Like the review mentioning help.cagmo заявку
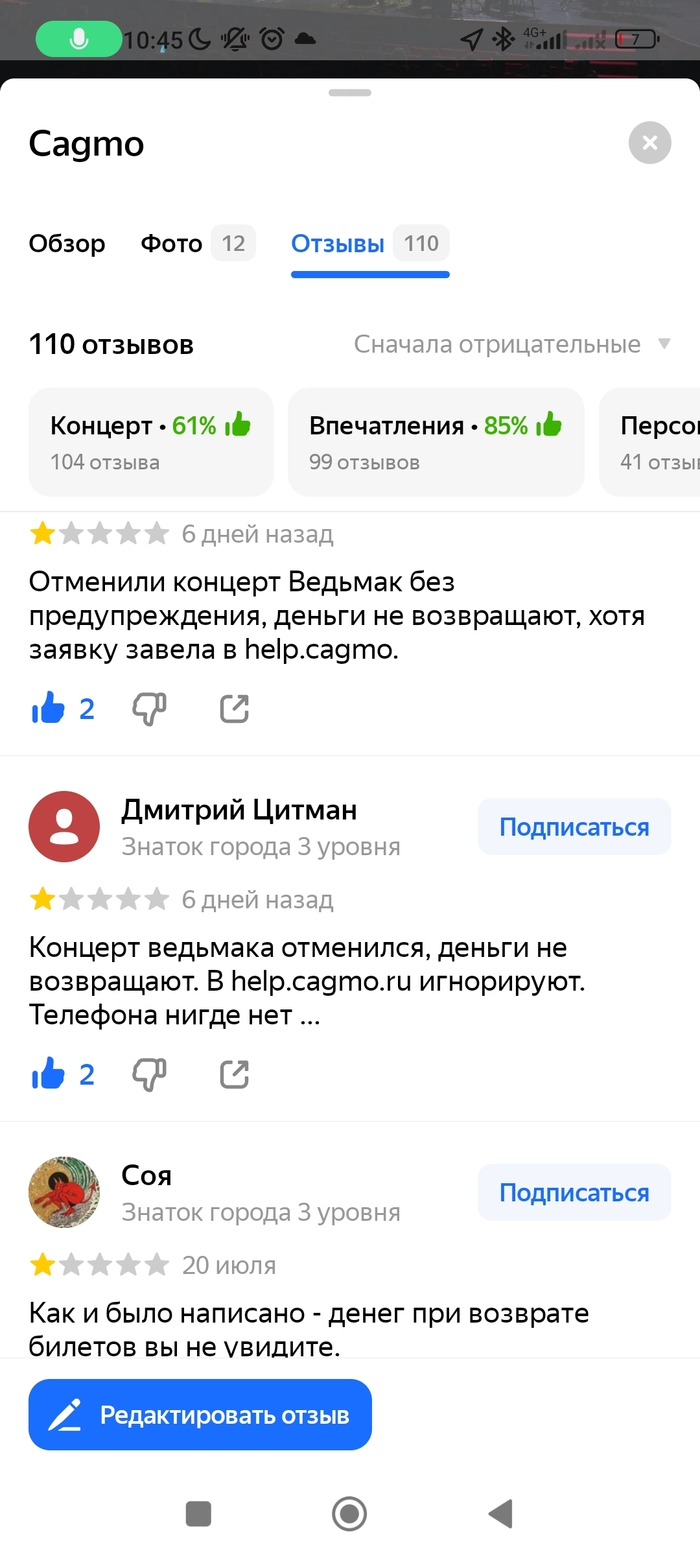The width and height of the screenshot is (700, 1556). click(x=49, y=709)
